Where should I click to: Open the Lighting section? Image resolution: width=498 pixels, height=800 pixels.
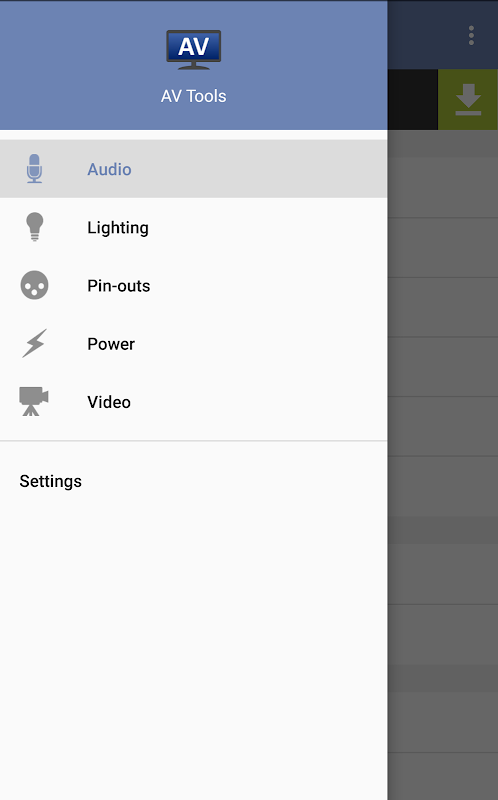click(193, 227)
